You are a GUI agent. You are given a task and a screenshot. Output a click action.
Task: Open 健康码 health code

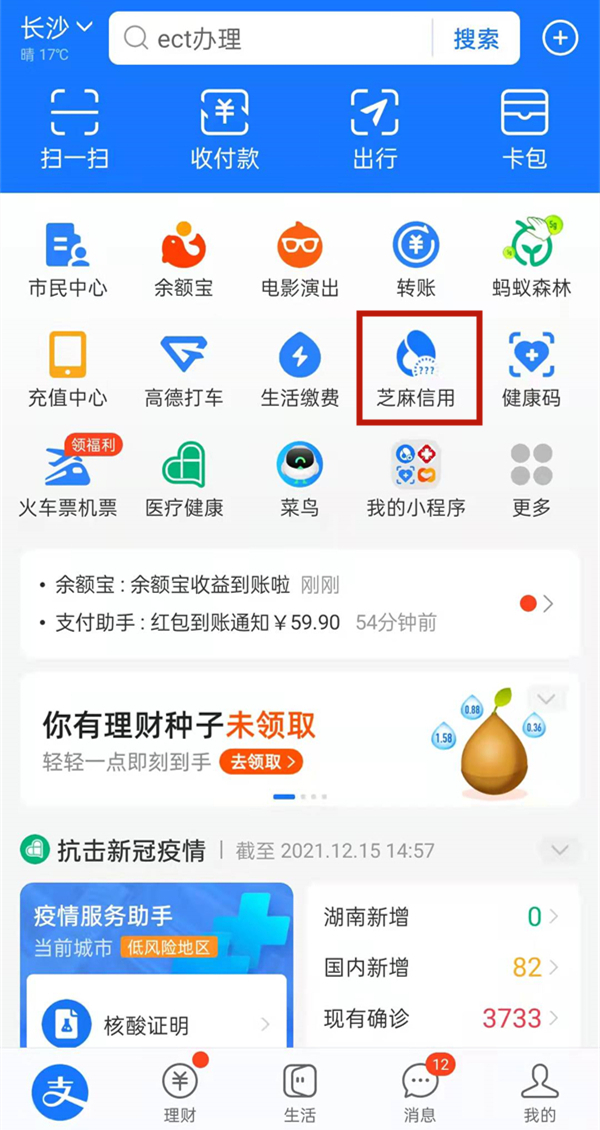[531, 368]
